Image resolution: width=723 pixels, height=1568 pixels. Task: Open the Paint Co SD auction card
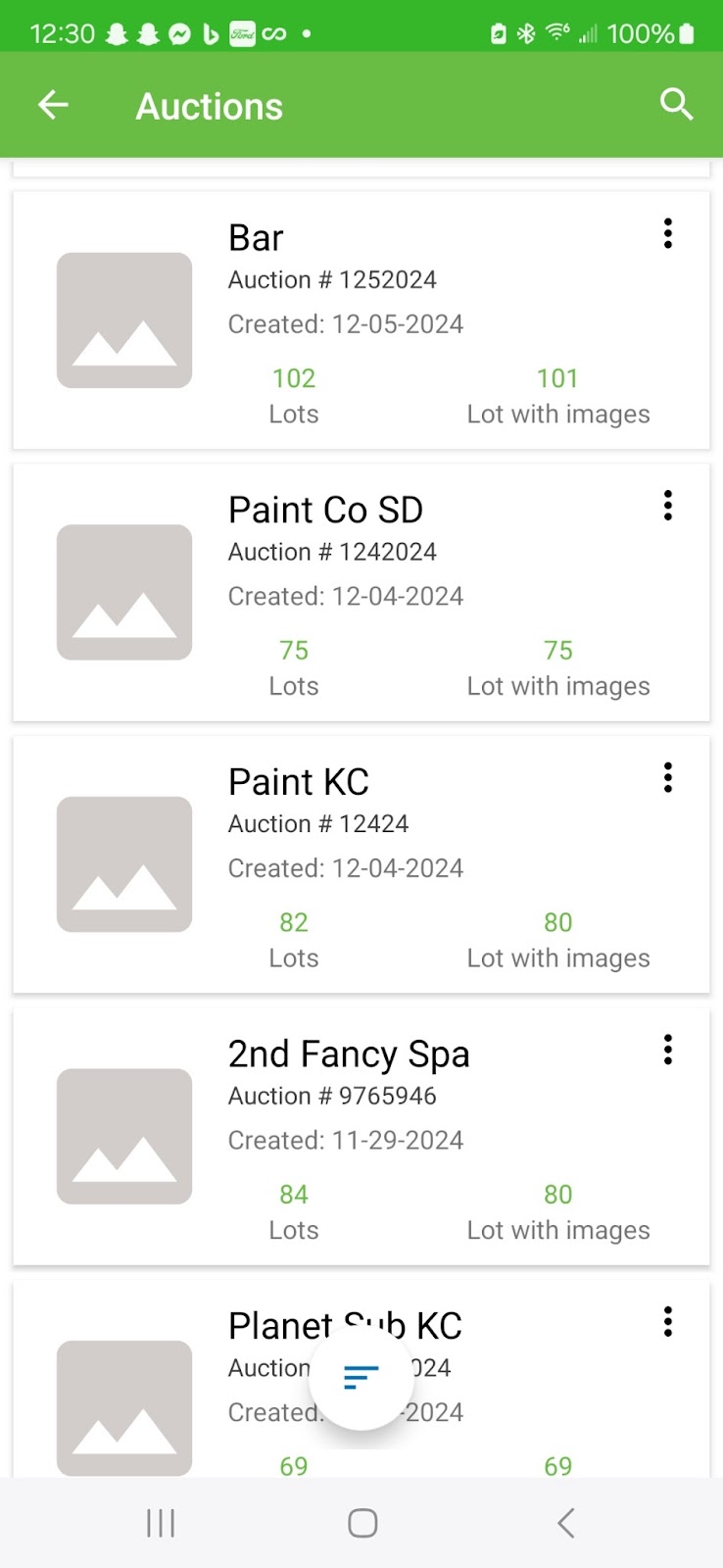[361, 593]
